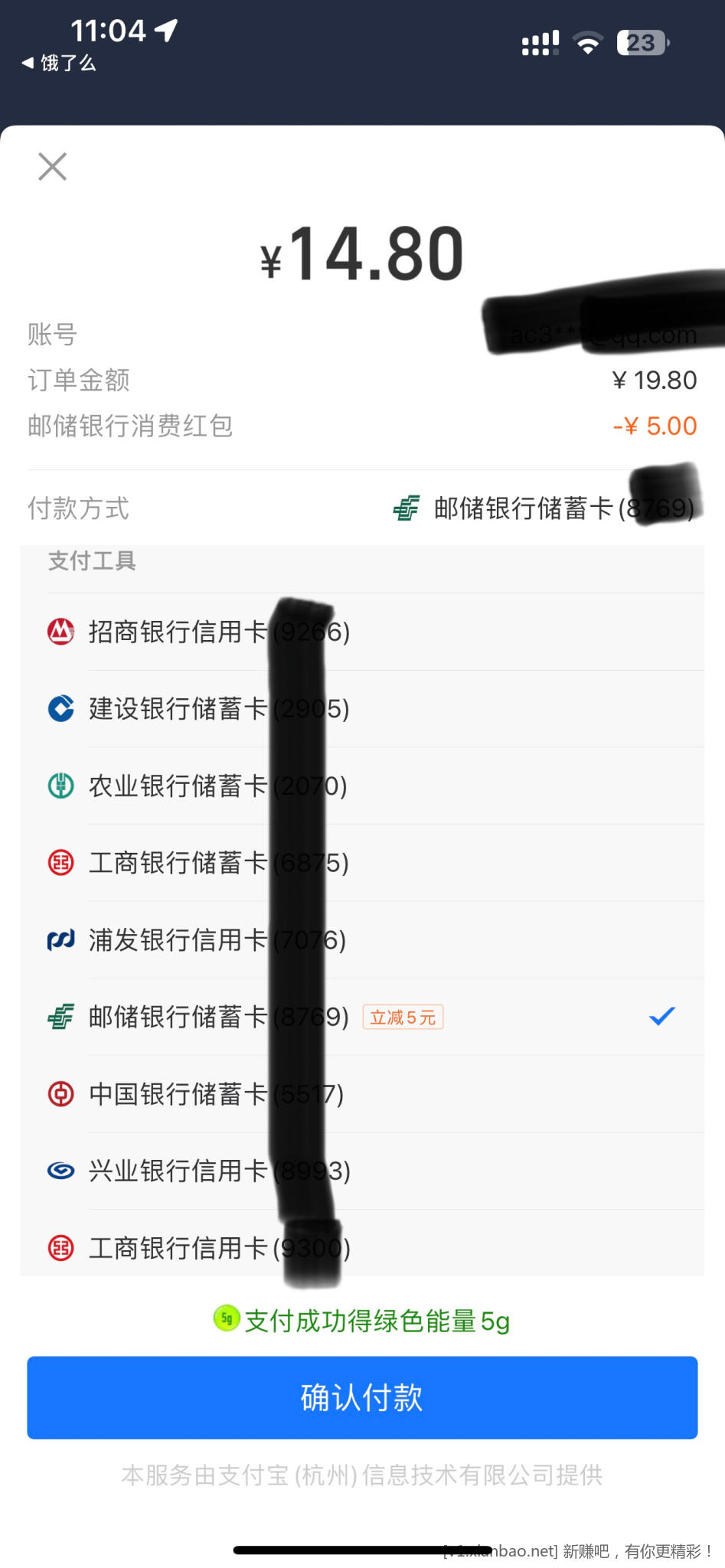Choose 建设银行储蓄卡 for payment
The image size is (725, 1568).
click(x=362, y=709)
